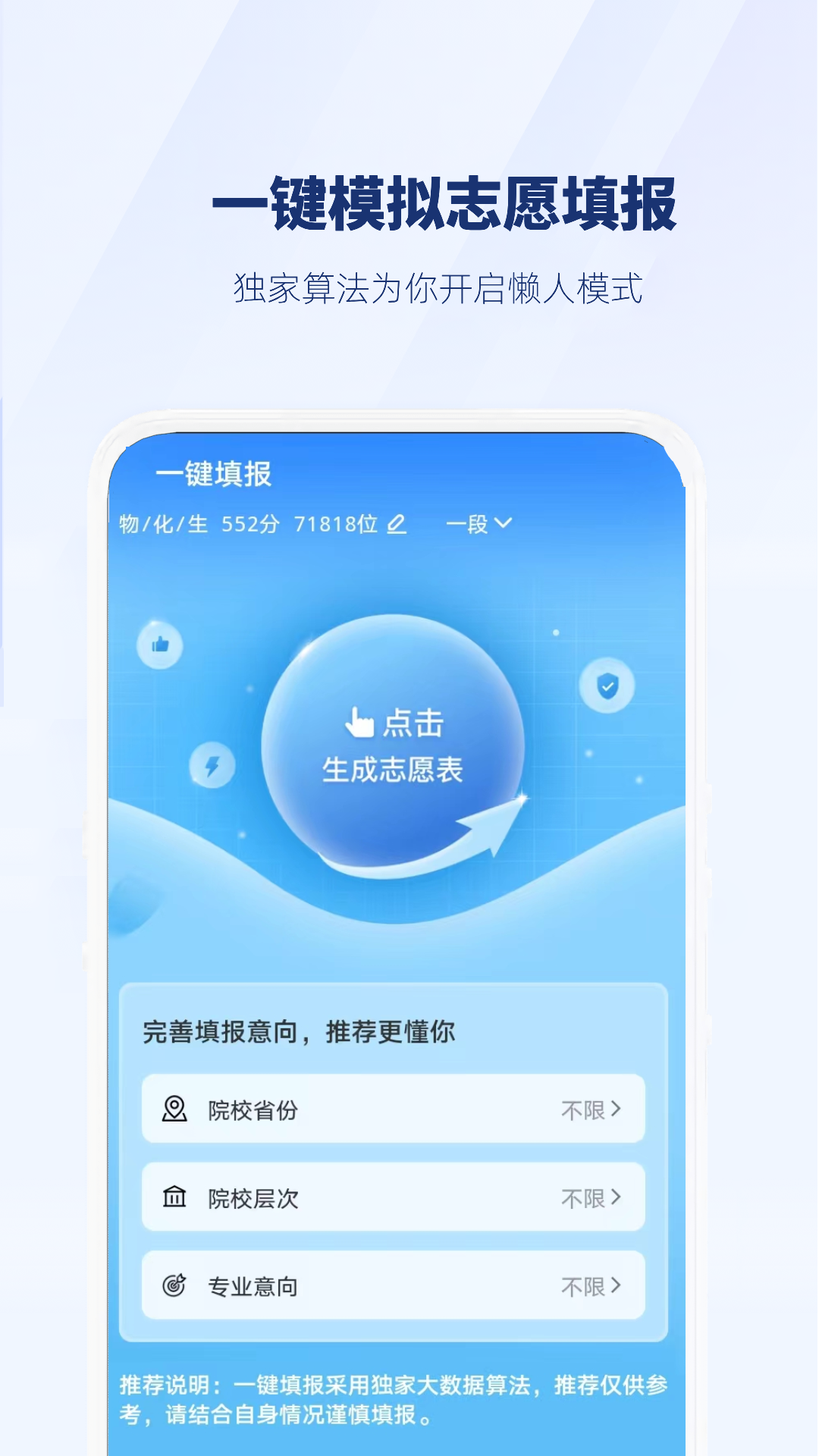Screen dimensions: 819x1456
Task: Select the 物/化/生 subject combination text
Action: click(x=158, y=523)
